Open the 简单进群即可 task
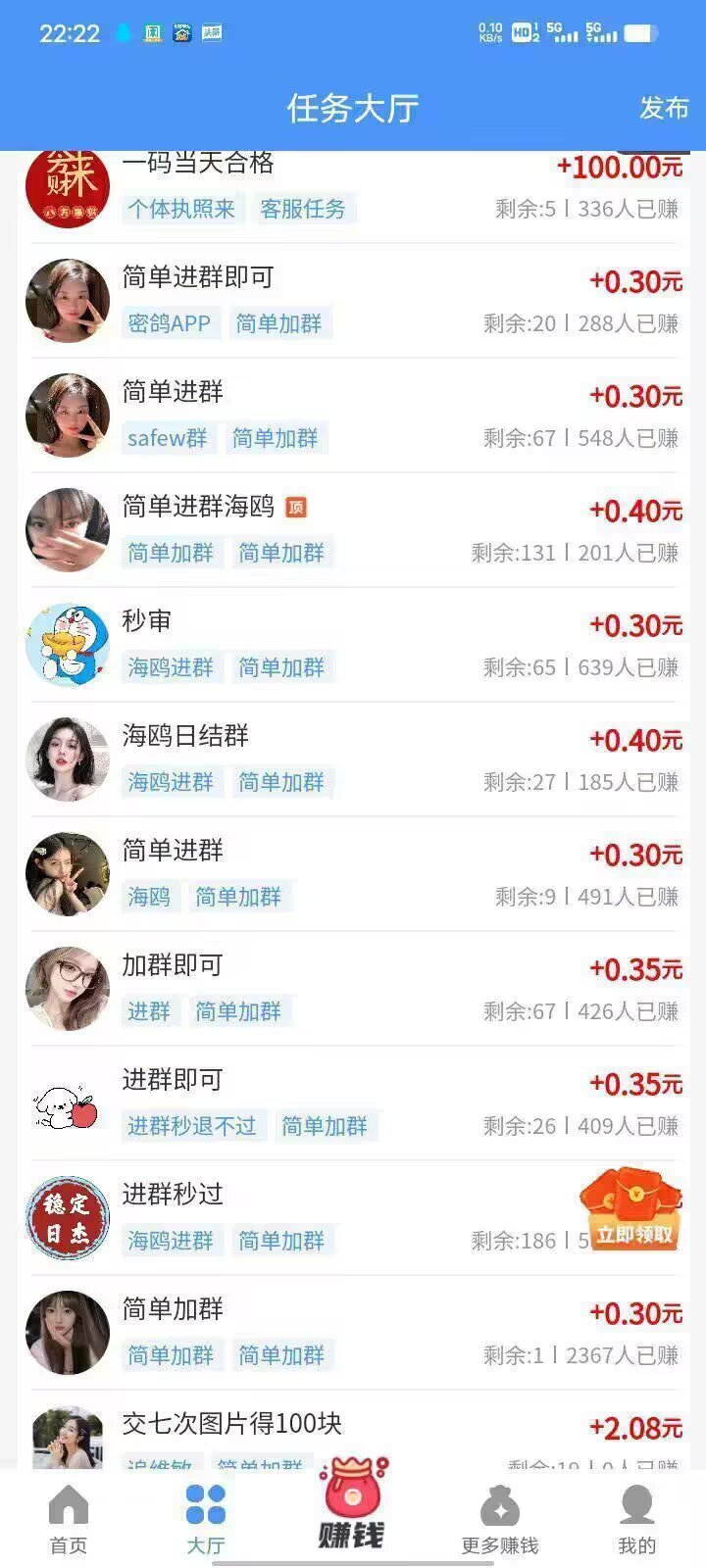Image resolution: width=706 pixels, height=1568 pixels. pyautogui.click(x=353, y=301)
